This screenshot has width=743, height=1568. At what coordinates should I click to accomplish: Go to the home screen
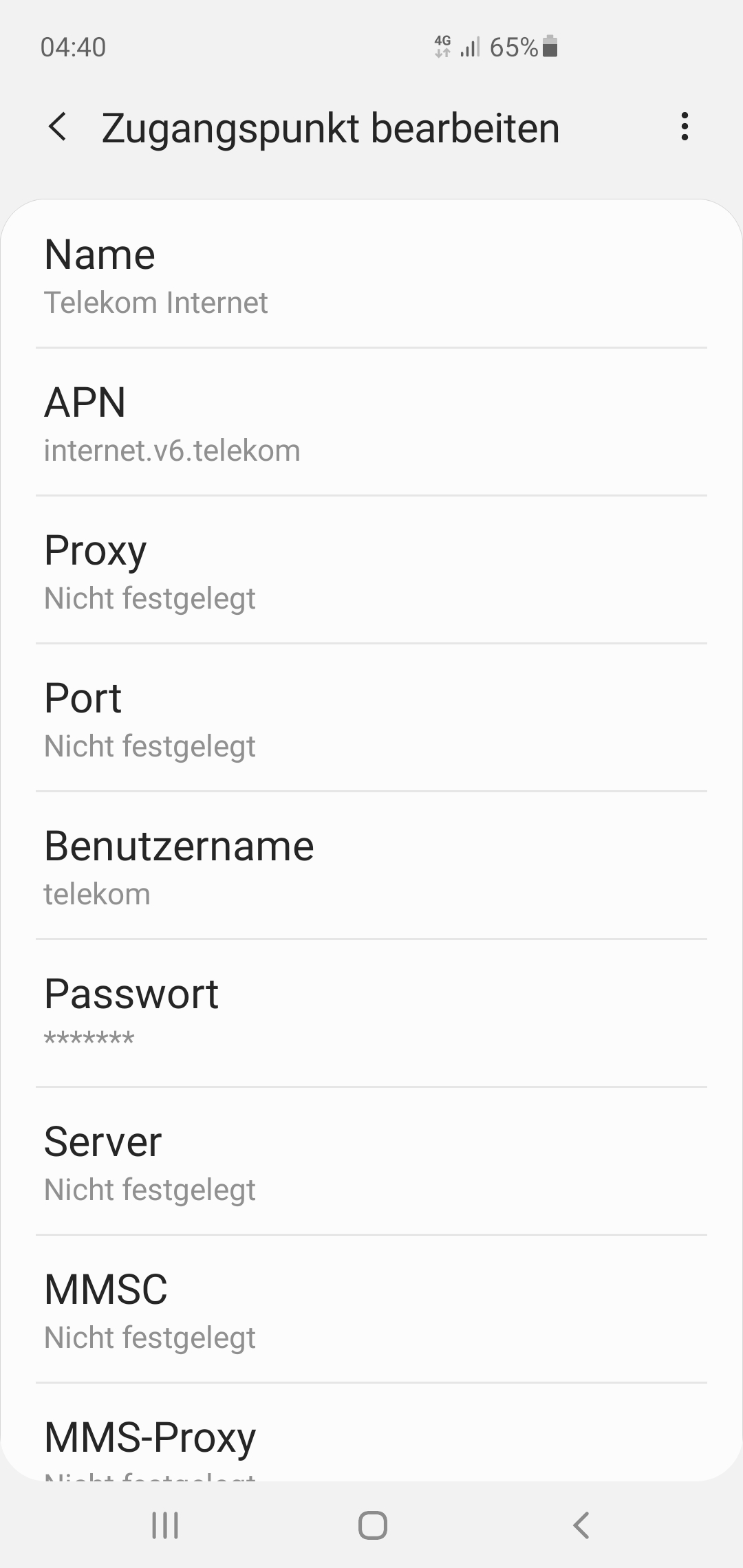coord(372,1525)
